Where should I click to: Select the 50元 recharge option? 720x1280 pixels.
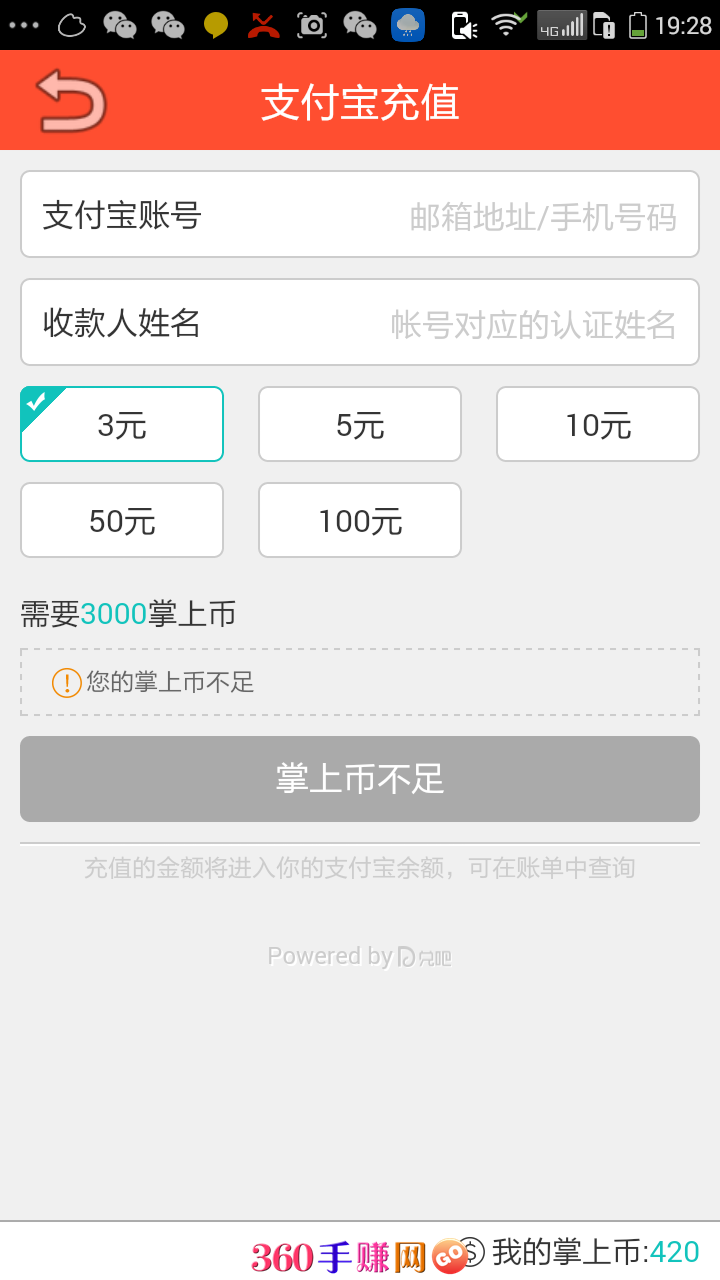click(x=122, y=520)
